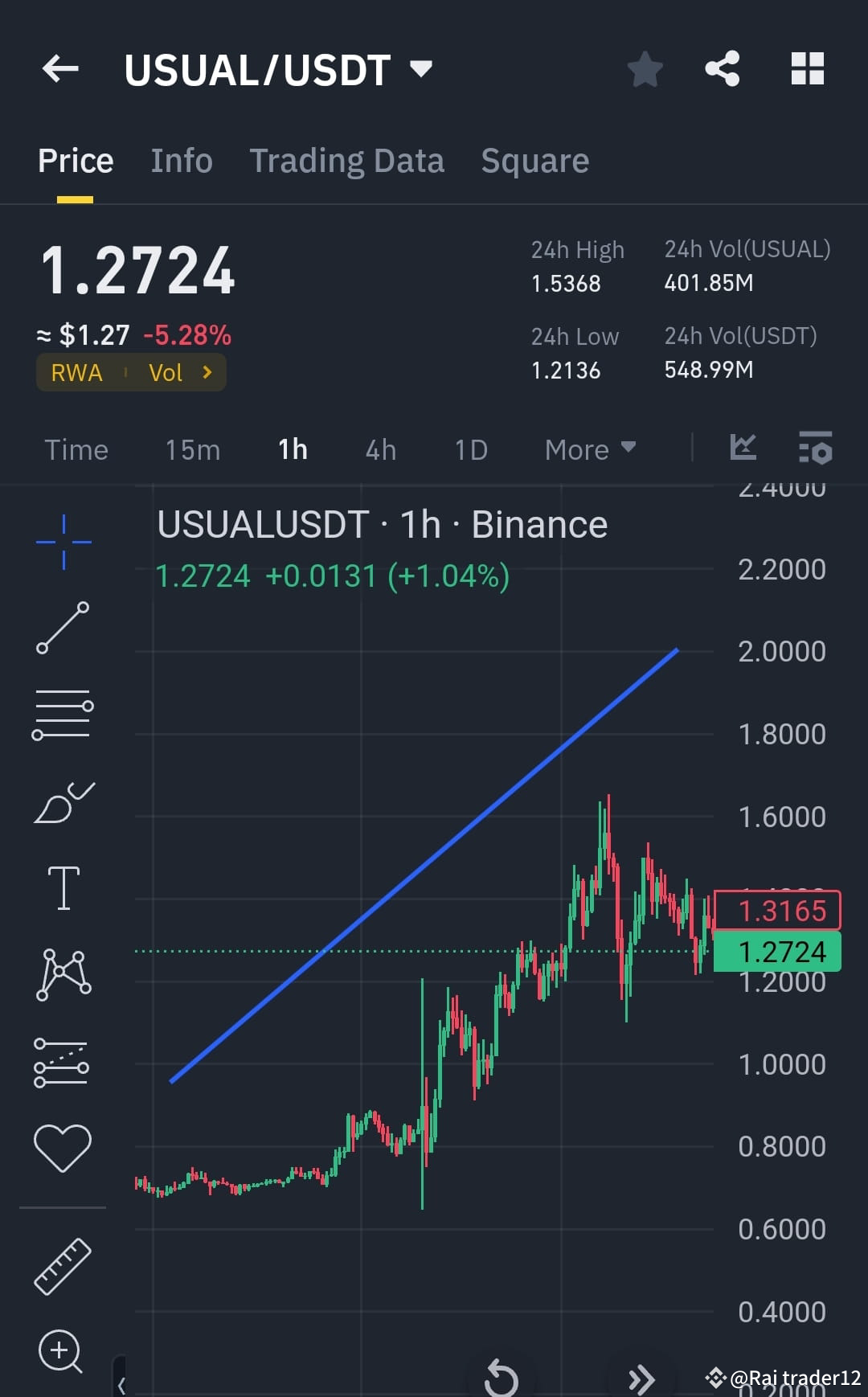Select the 4h timeframe
868x1397 pixels.
click(x=380, y=449)
